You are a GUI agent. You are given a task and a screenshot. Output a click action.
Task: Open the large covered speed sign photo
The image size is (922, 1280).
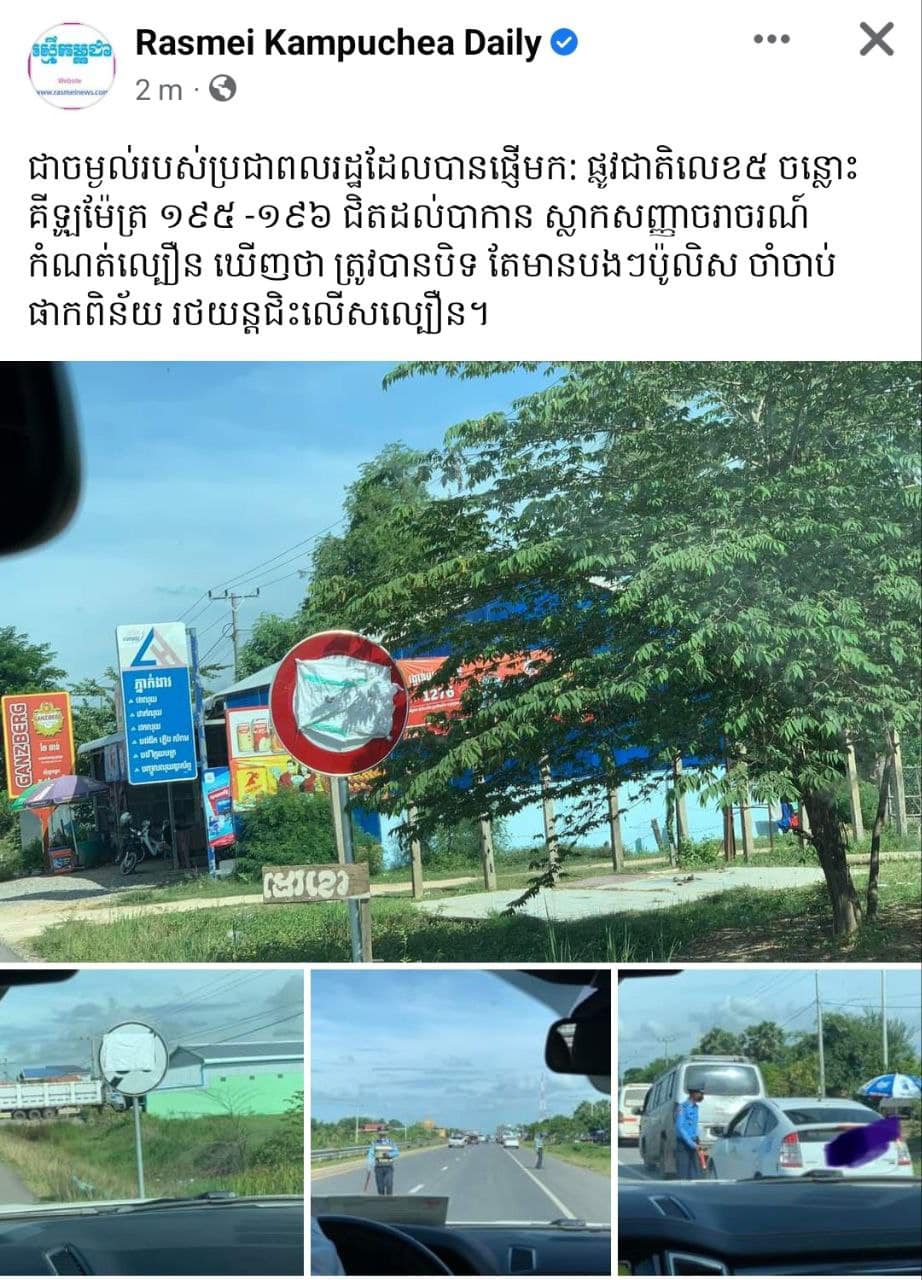tap(460, 661)
